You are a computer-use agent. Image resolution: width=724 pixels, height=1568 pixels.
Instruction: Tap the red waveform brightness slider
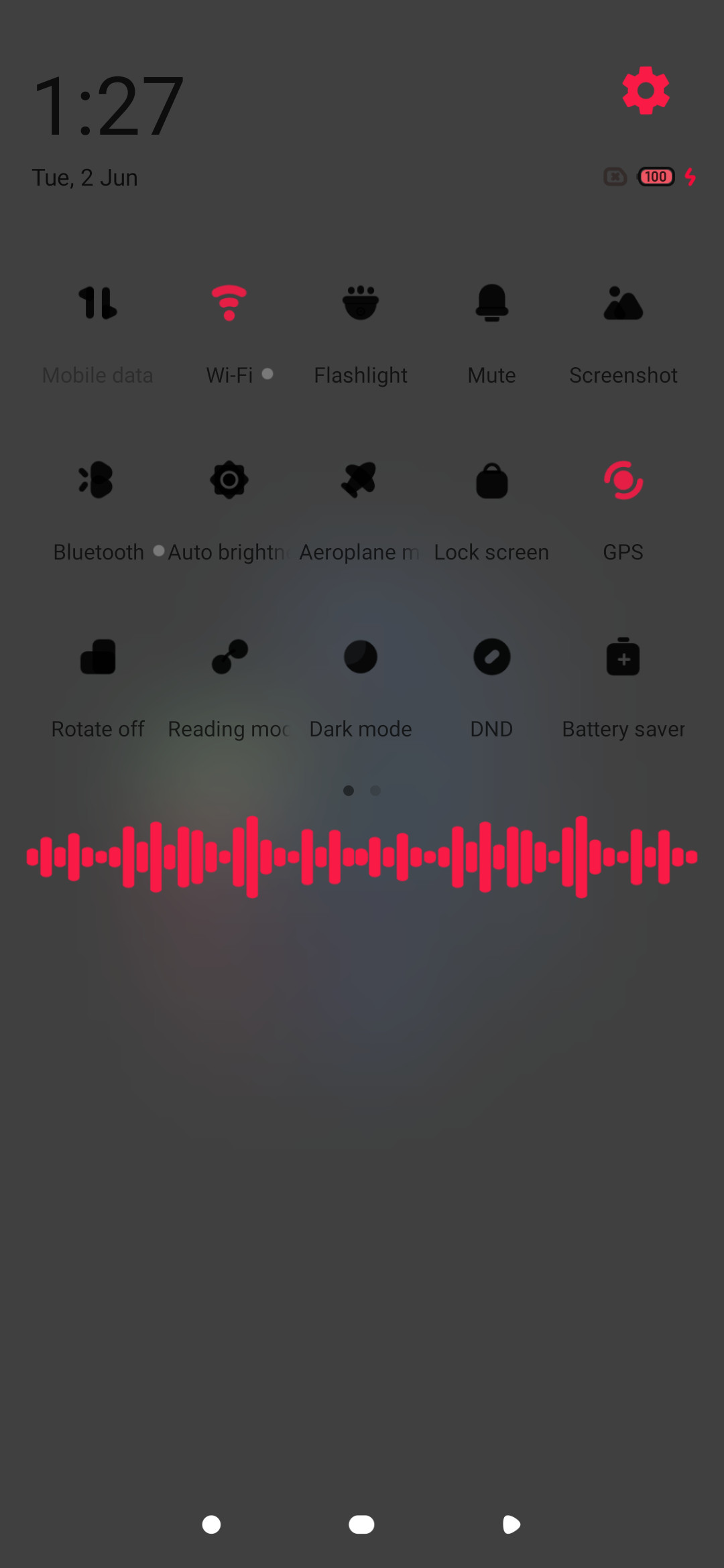point(362,856)
